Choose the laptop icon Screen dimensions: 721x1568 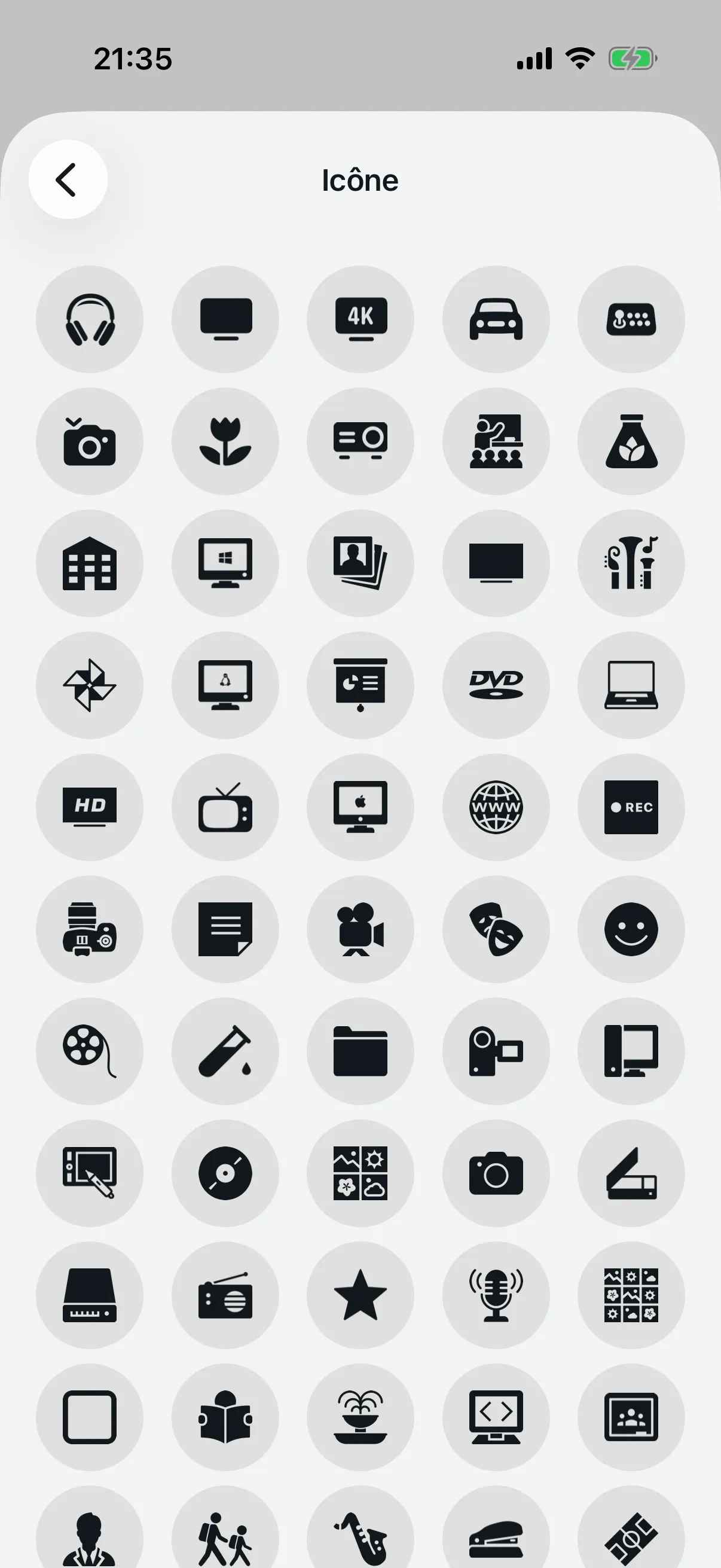tap(631, 685)
